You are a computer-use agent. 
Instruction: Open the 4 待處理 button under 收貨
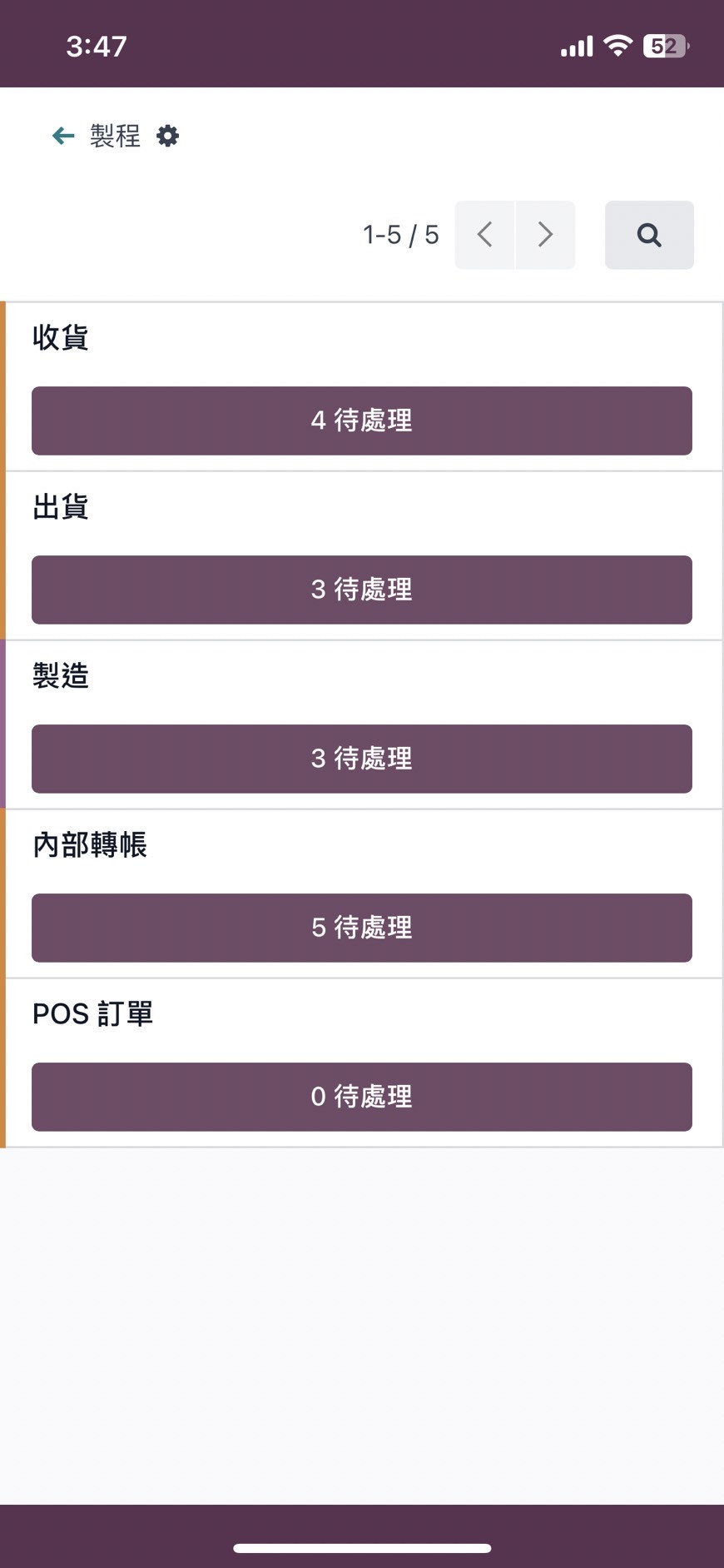[x=362, y=421]
